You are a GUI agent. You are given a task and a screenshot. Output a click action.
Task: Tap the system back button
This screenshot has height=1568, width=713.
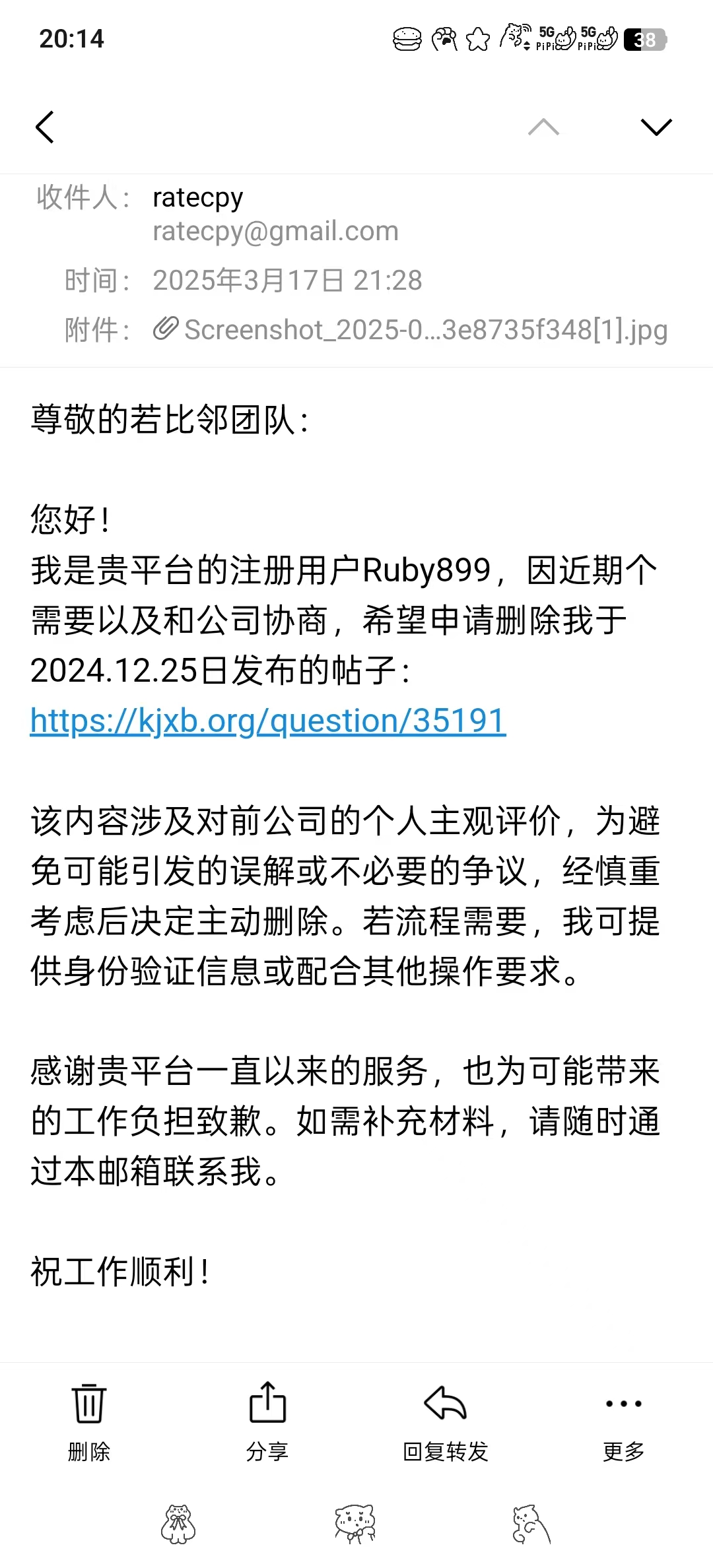(531, 1524)
